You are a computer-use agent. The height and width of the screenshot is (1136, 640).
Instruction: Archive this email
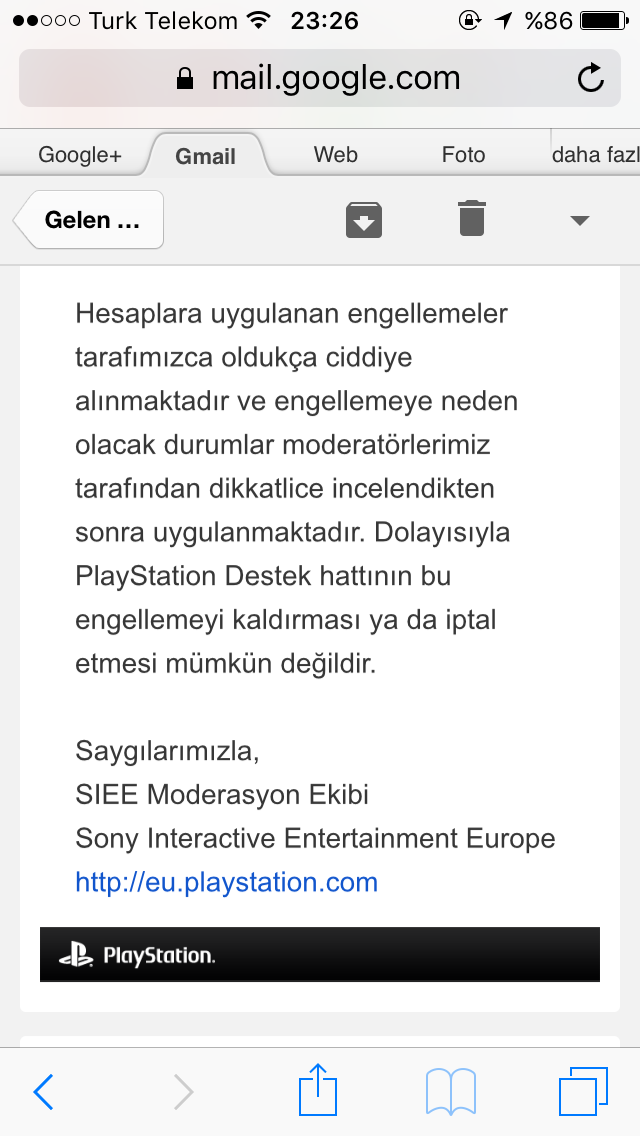pos(364,220)
